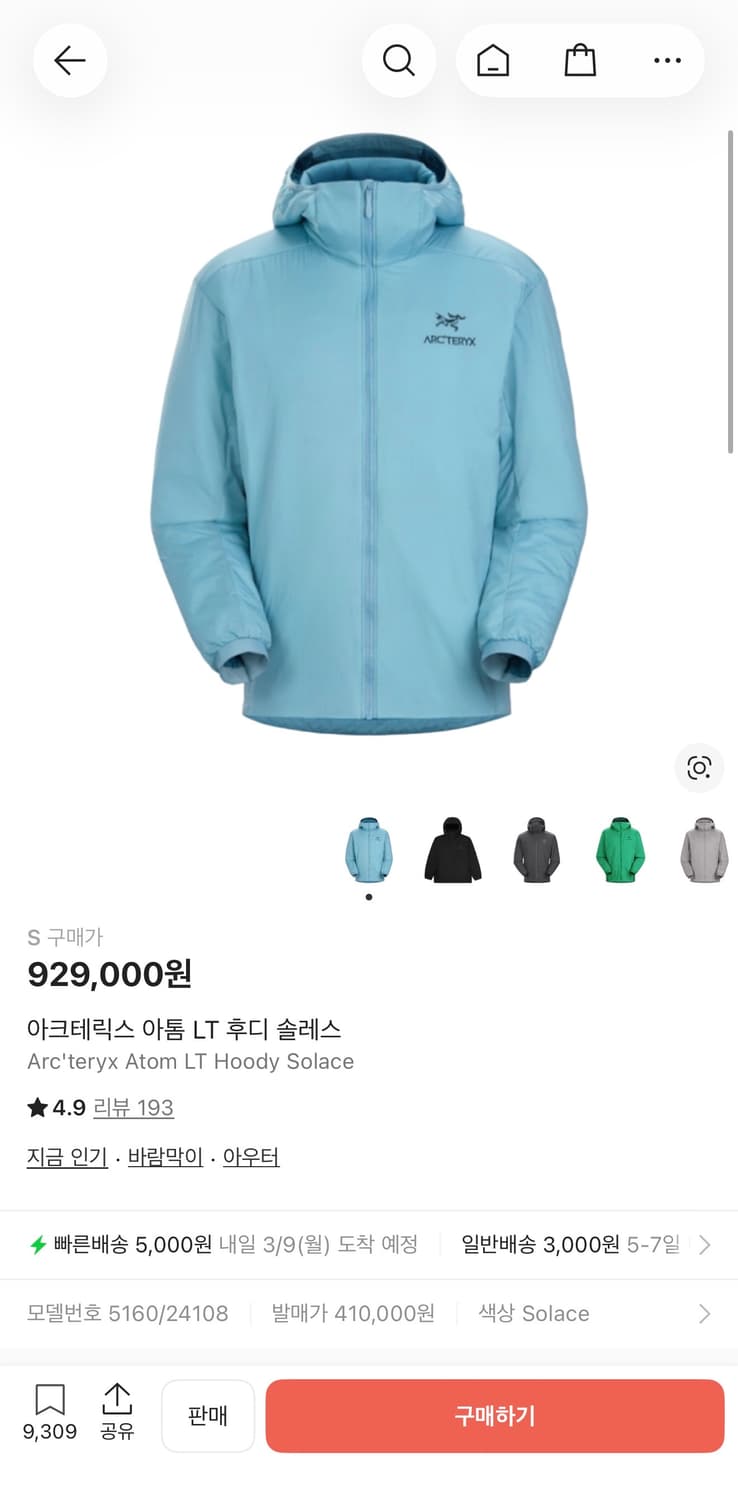Screen dimensions: 738x1500
Task: Open the 리뷰 193 reviews link
Action: pyautogui.click(x=133, y=1107)
